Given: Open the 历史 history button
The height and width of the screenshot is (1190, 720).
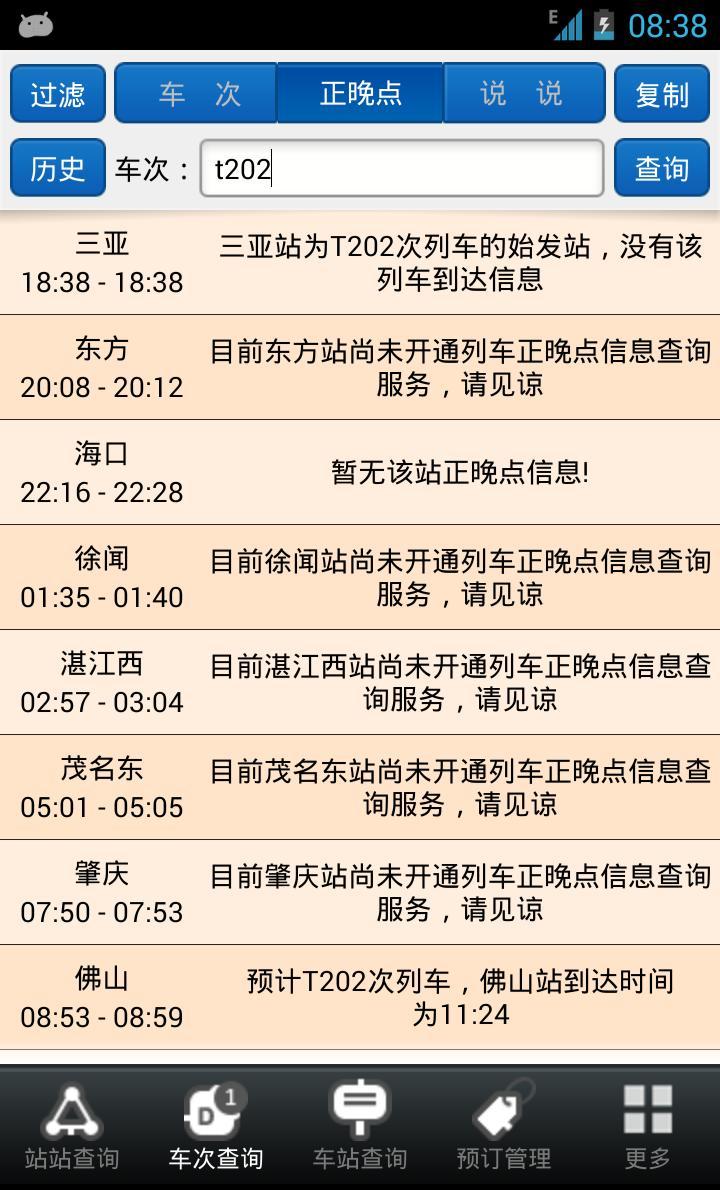Looking at the screenshot, I should (58, 168).
